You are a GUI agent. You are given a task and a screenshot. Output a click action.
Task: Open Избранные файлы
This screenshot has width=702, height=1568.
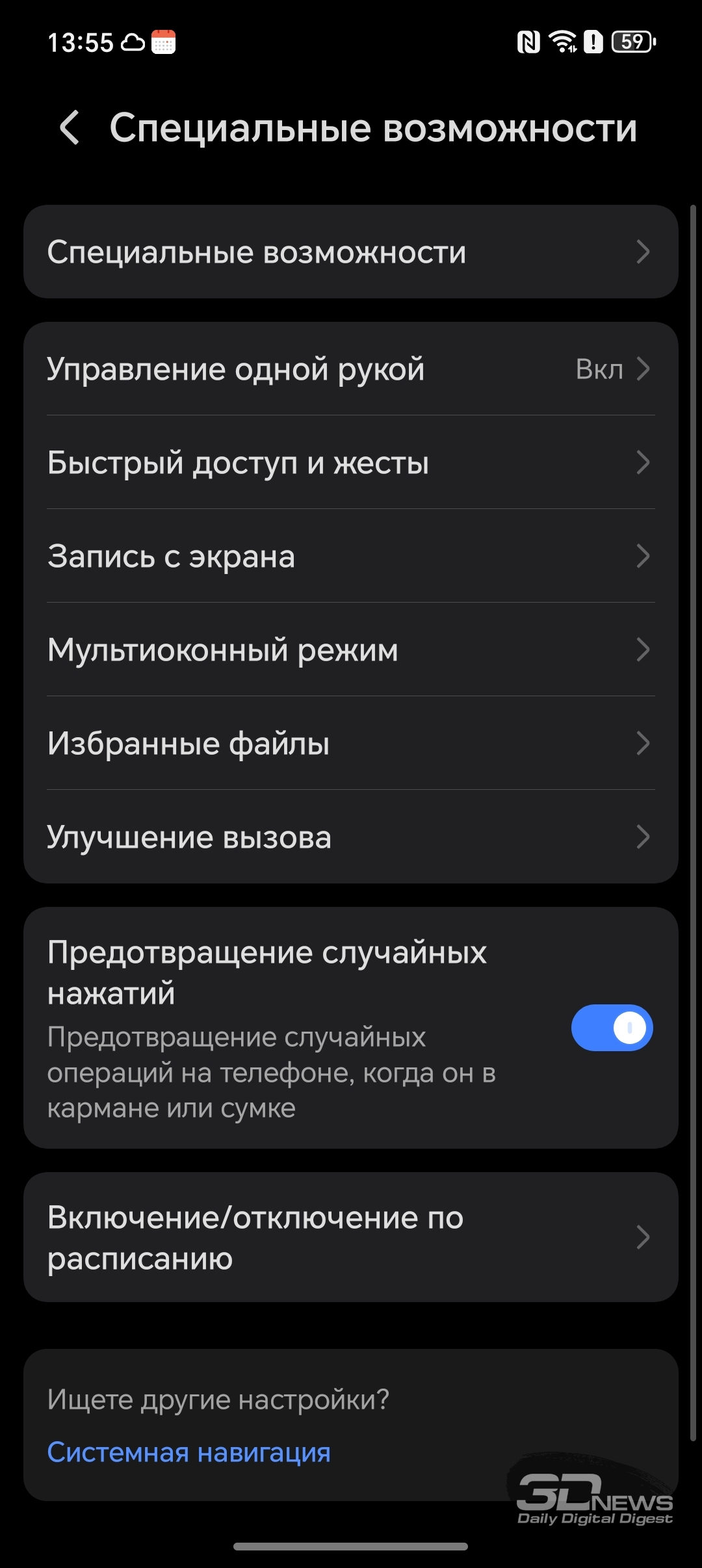[x=351, y=743]
